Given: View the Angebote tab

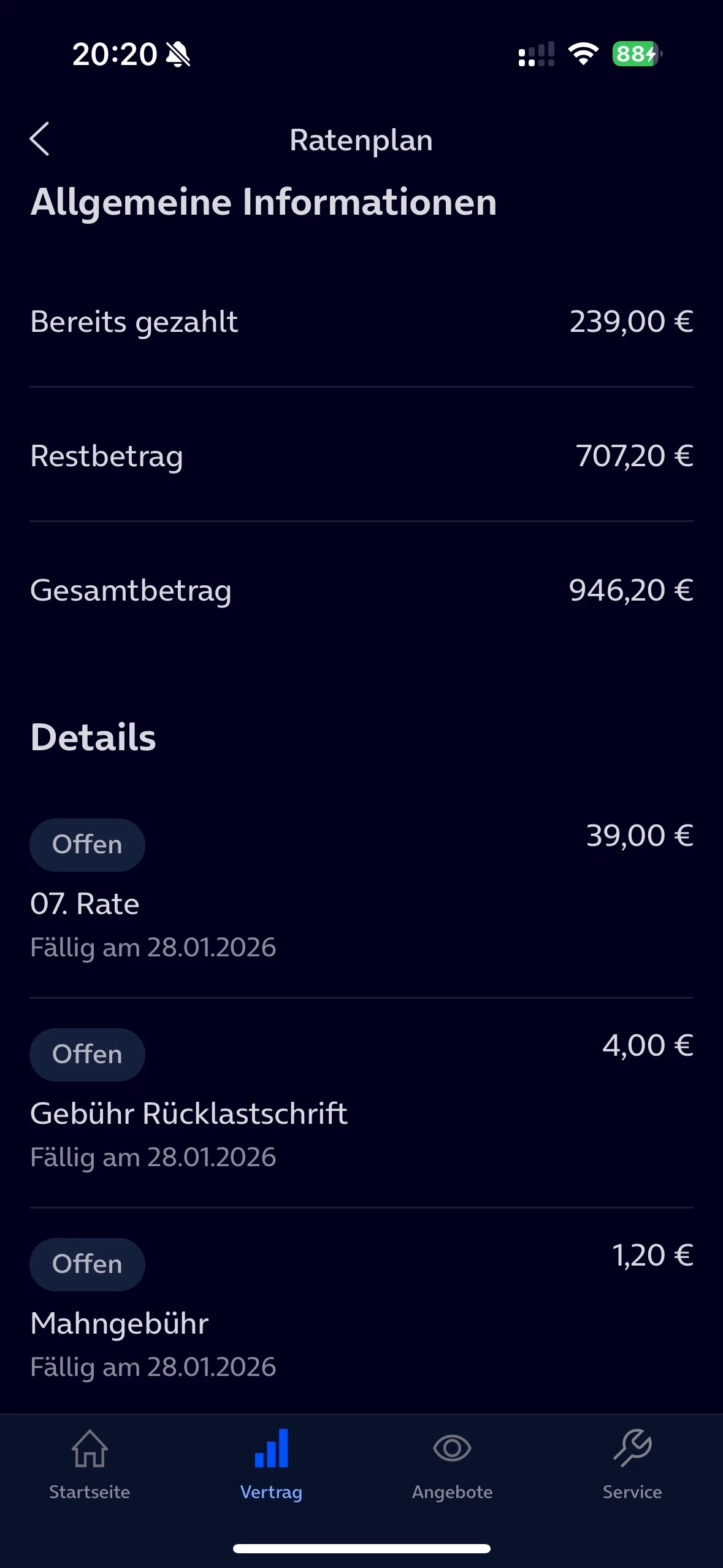Looking at the screenshot, I should point(452,1464).
